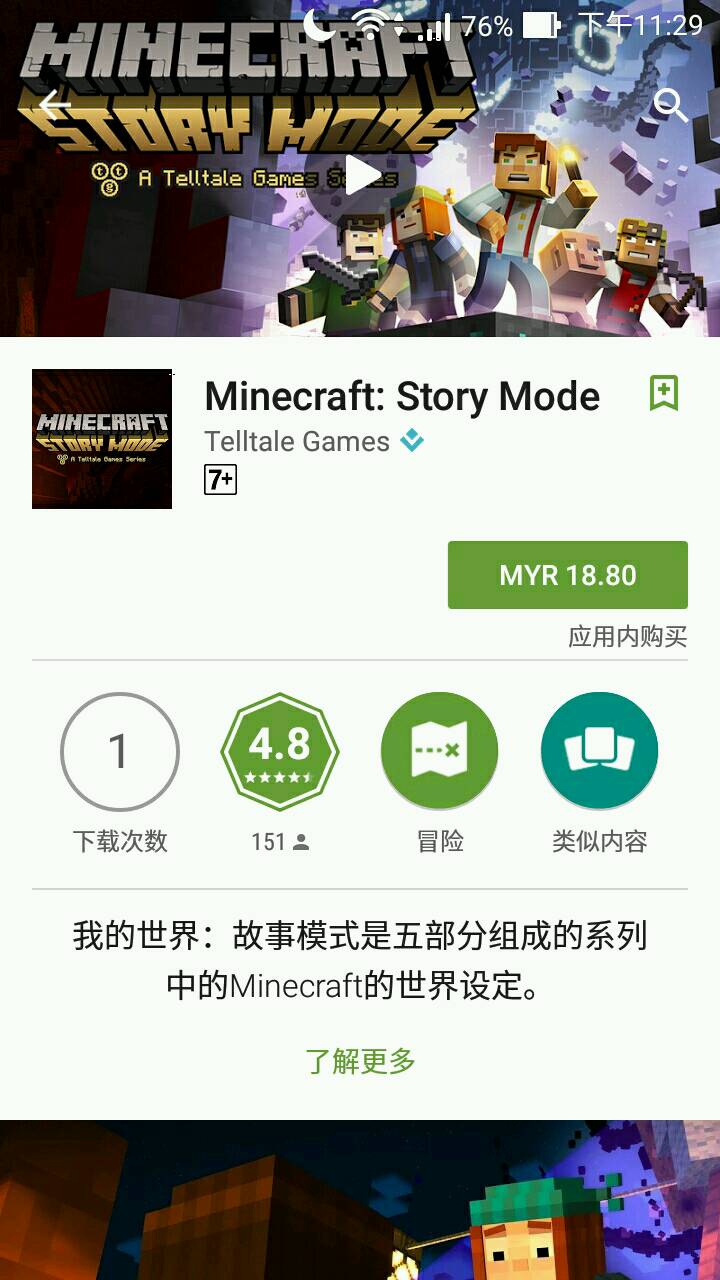
Task: Open 类似内容 similar apps
Action: [599, 752]
